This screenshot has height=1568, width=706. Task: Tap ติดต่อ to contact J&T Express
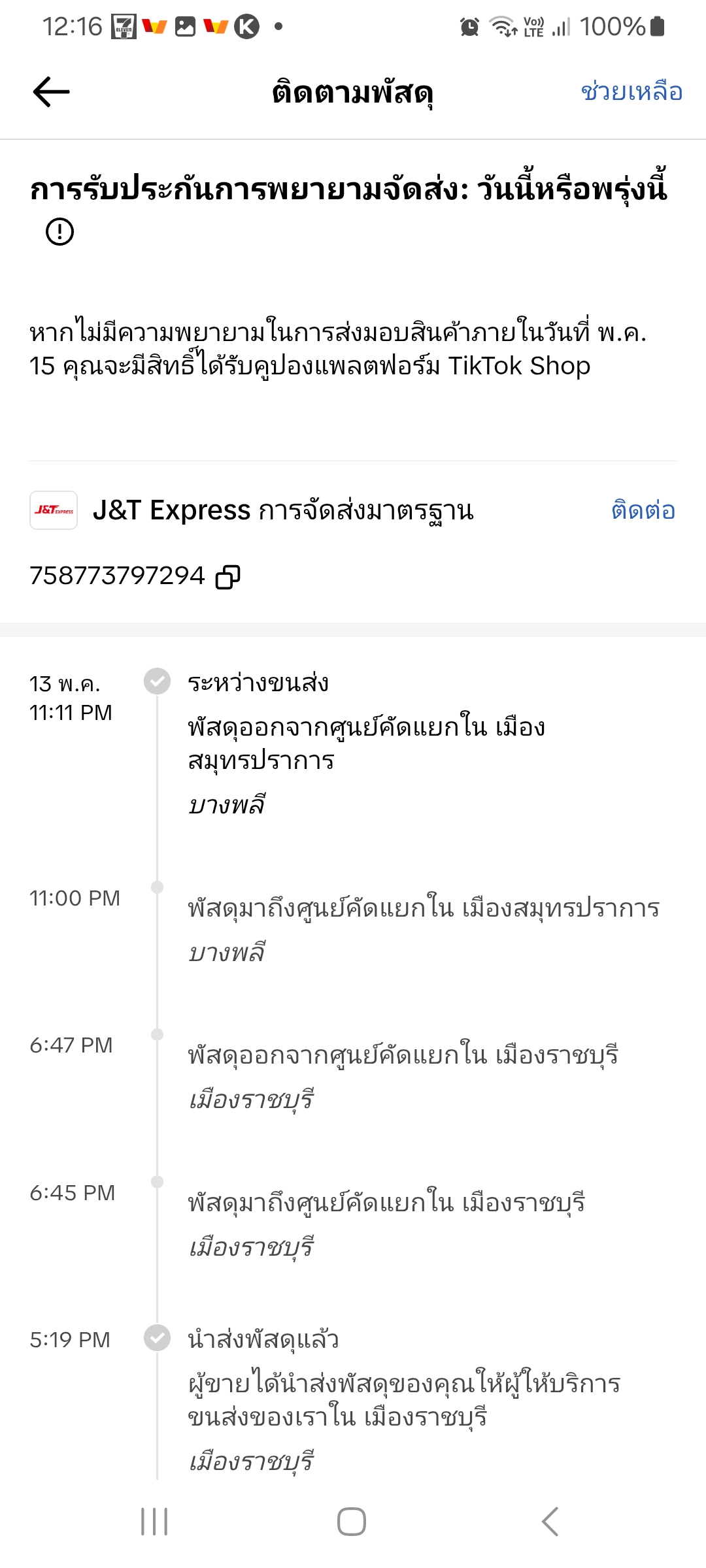coord(643,510)
